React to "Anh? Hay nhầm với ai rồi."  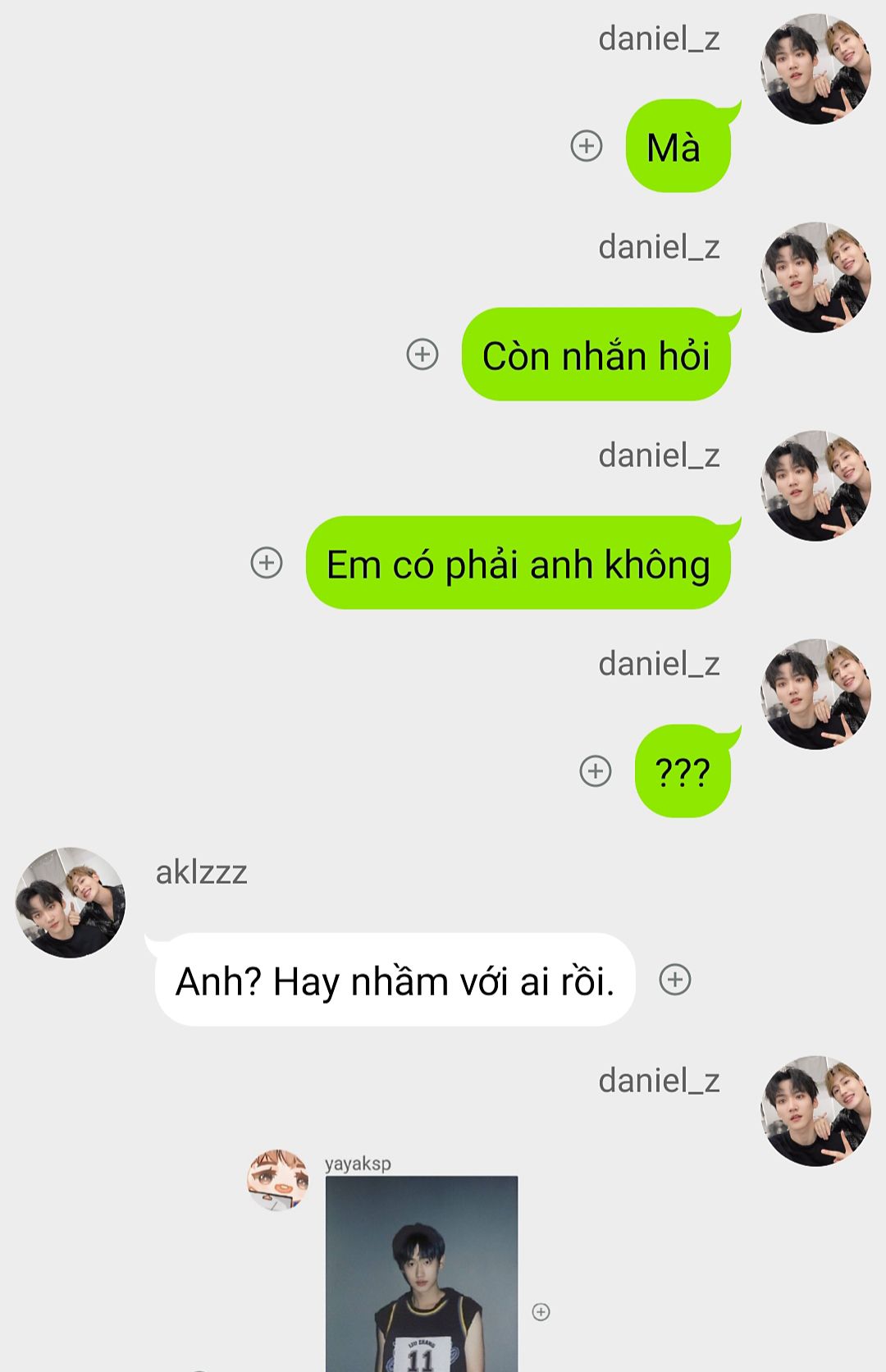[x=675, y=980]
